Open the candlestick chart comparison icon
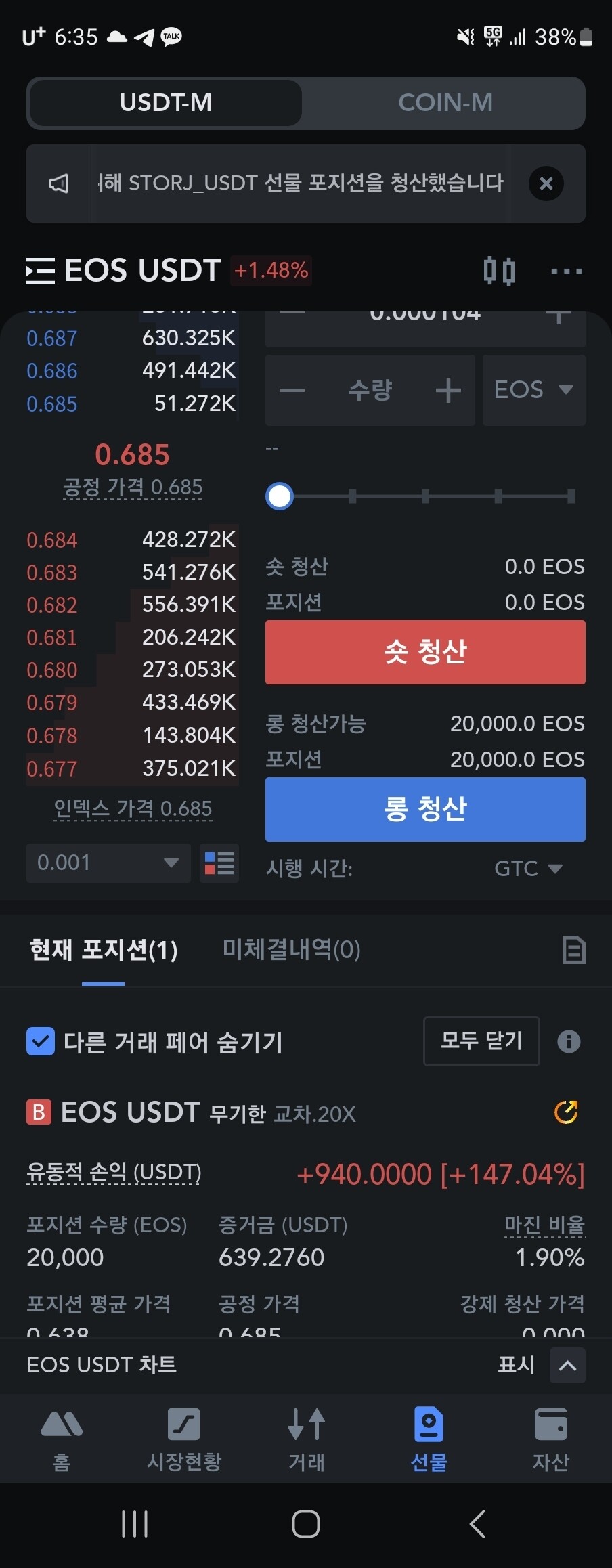The width and height of the screenshot is (612, 1568). (499, 271)
